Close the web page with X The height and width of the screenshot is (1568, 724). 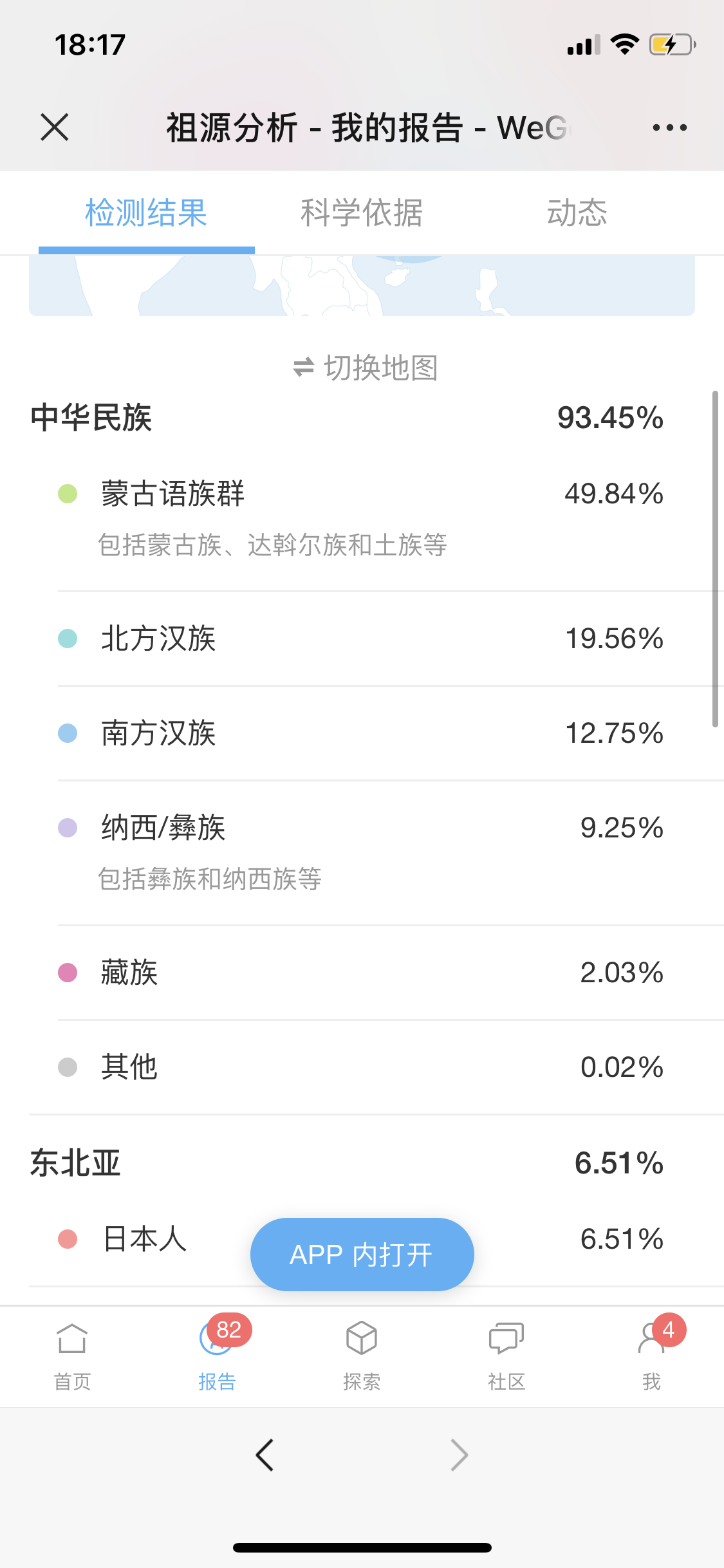(55, 127)
